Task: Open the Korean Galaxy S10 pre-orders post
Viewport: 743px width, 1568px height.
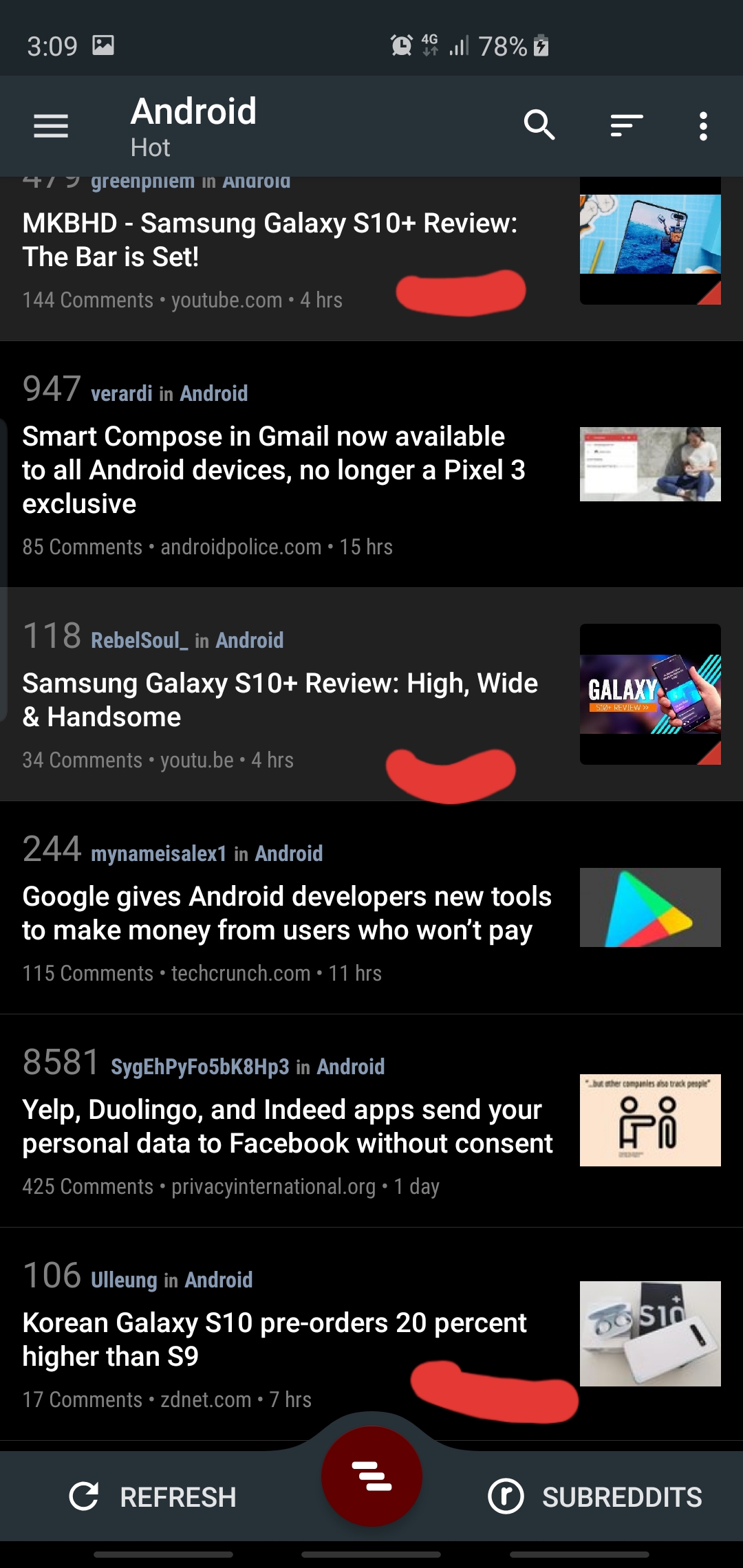Action: point(274,1340)
